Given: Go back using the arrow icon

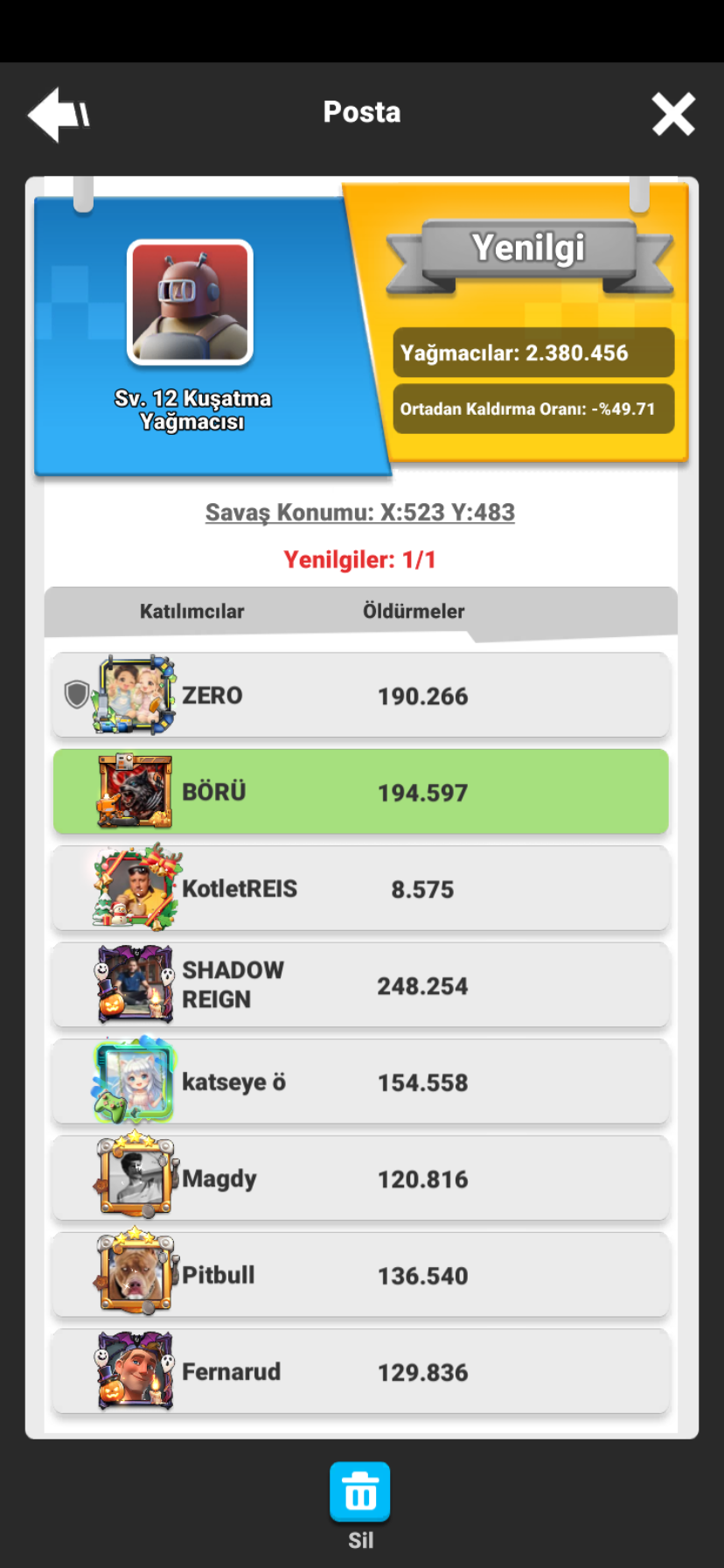Looking at the screenshot, I should 59,115.
